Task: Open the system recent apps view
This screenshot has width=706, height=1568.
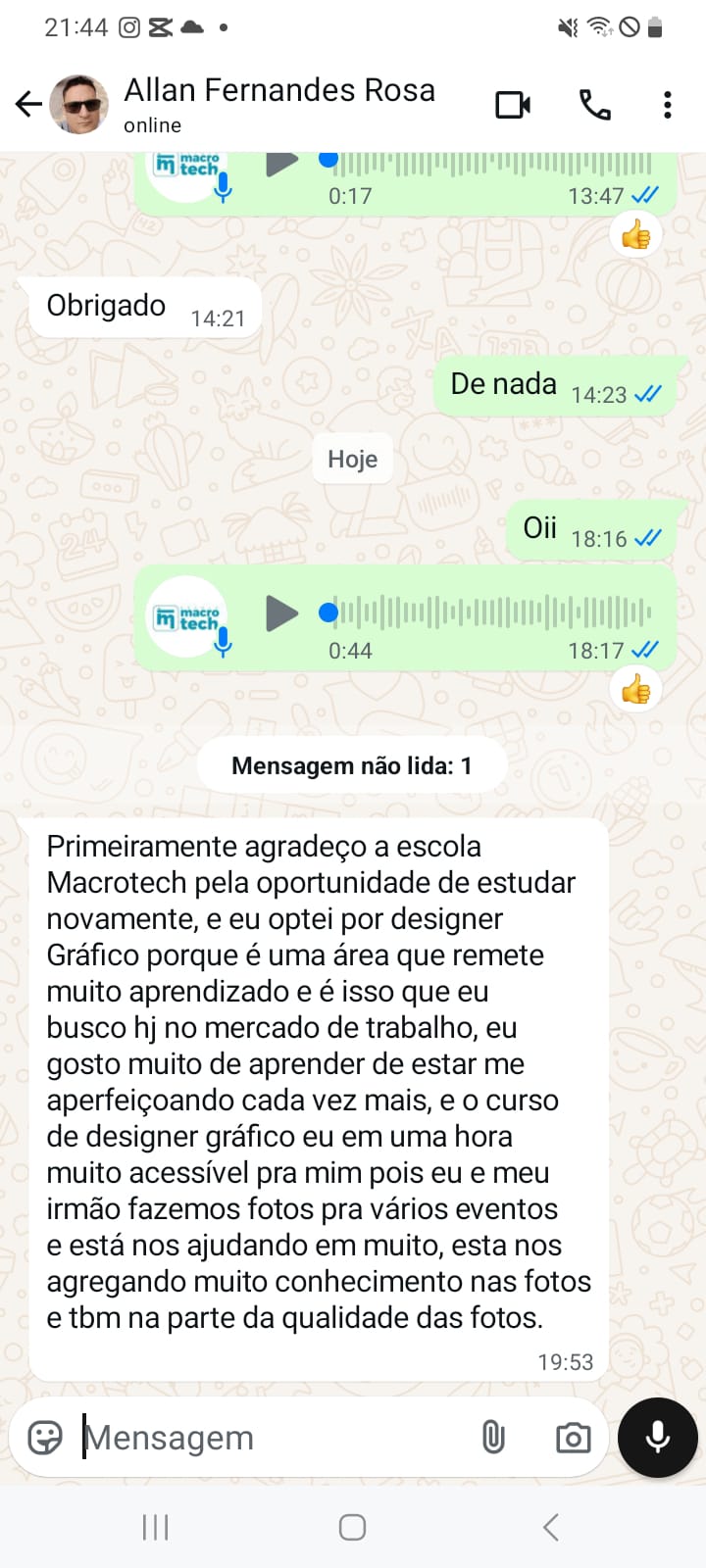Action: pyautogui.click(x=156, y=1527)
